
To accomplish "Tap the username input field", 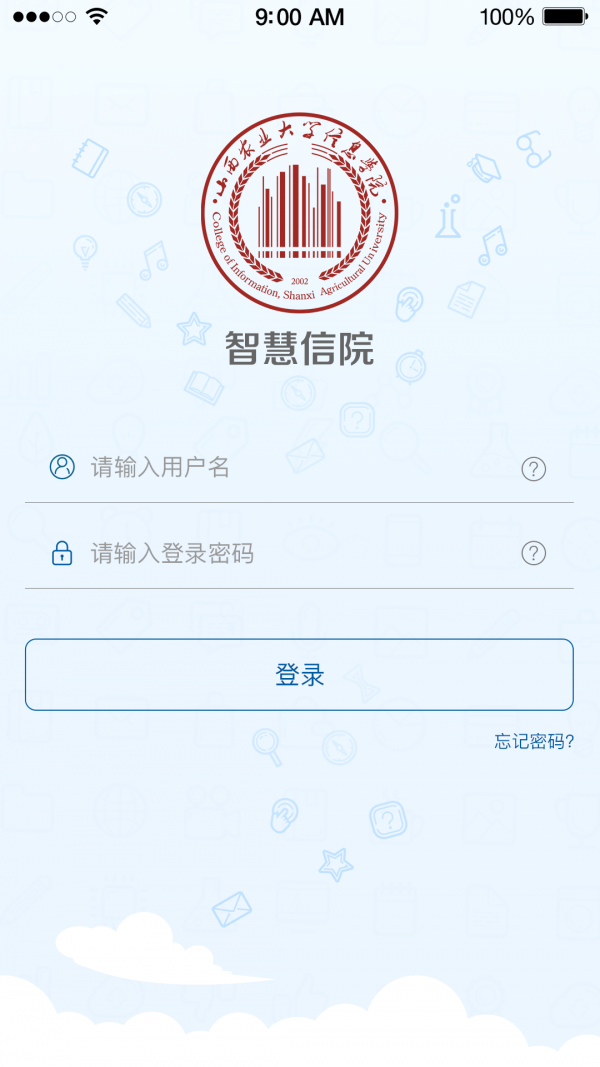I will pos(290,467).
